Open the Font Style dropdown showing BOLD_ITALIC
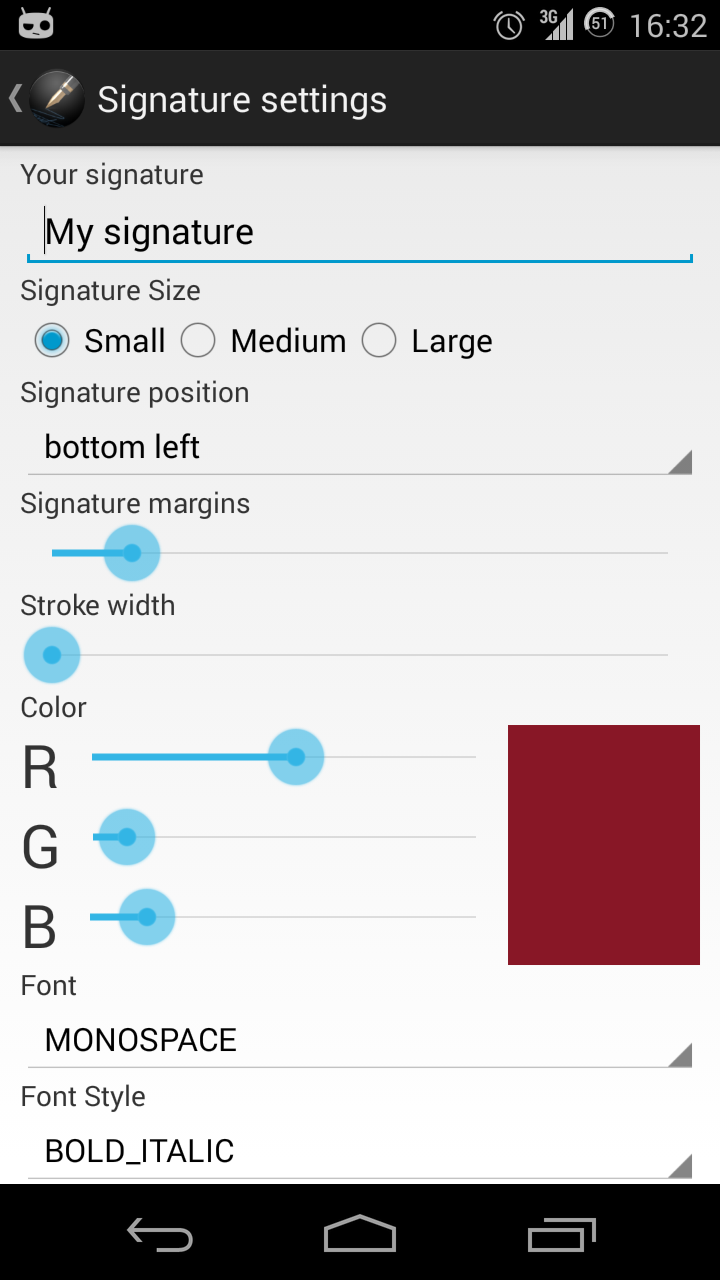The width and height of the screenshot is (720, 1280). 359,1151
